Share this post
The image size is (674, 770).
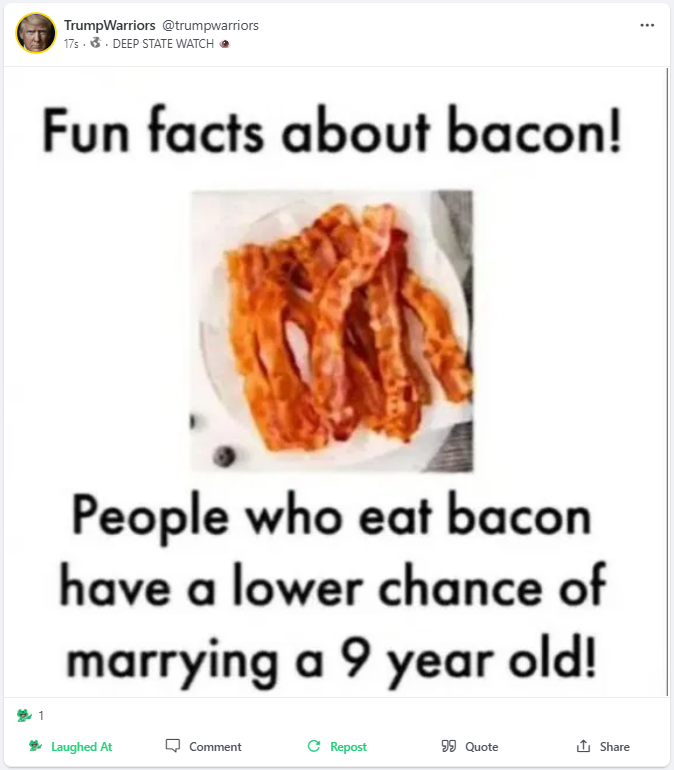(x=603, y=746)
